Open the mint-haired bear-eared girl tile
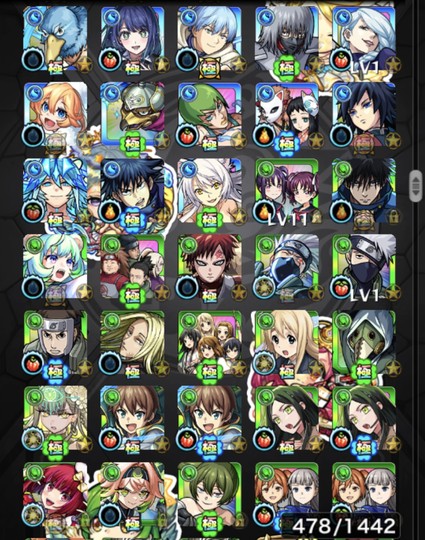This screenshot has height=540, width=425. click(55, 267)
